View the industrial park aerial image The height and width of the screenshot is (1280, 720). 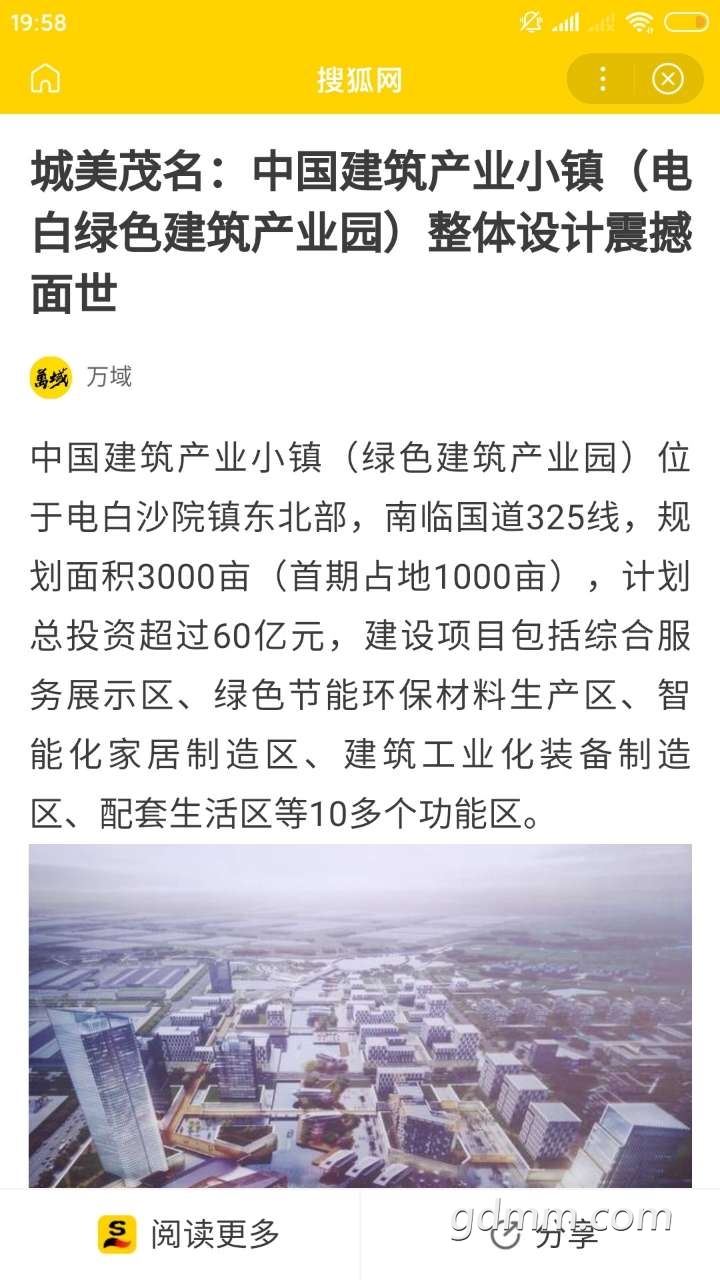coord(360,1015)
